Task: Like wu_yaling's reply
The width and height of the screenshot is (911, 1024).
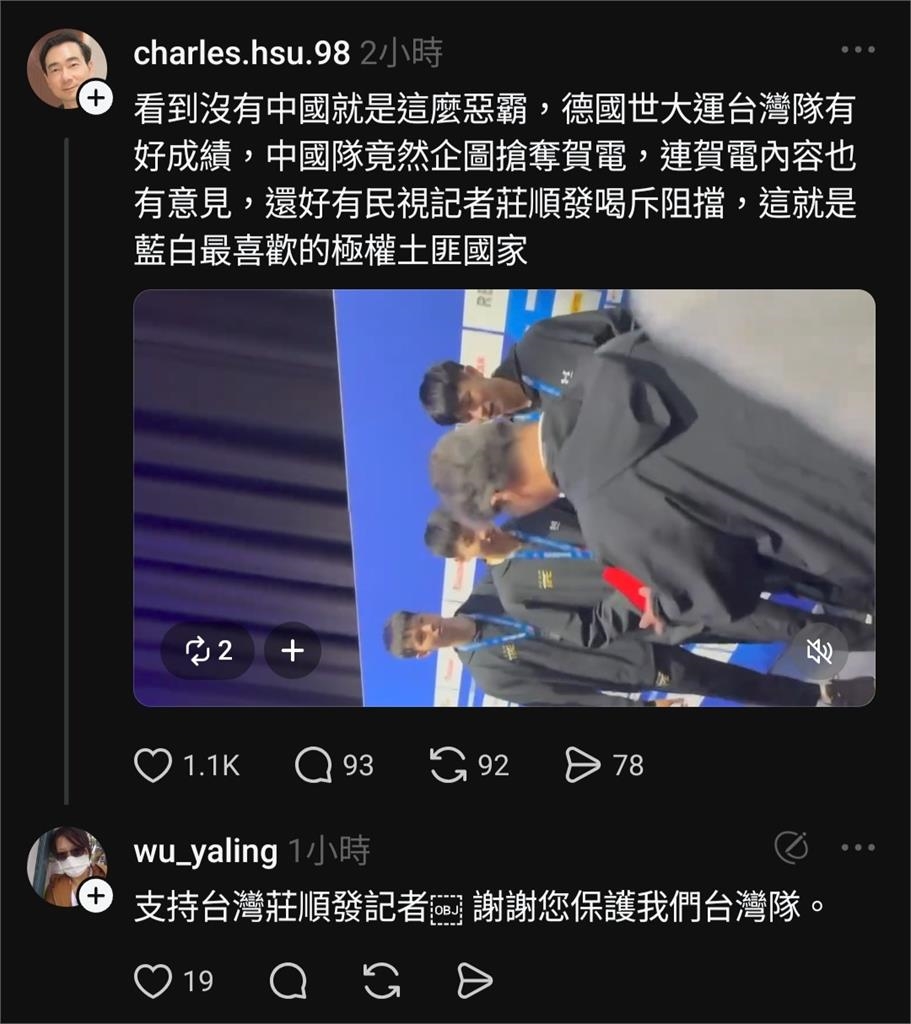Action: (x=153, y=981)
